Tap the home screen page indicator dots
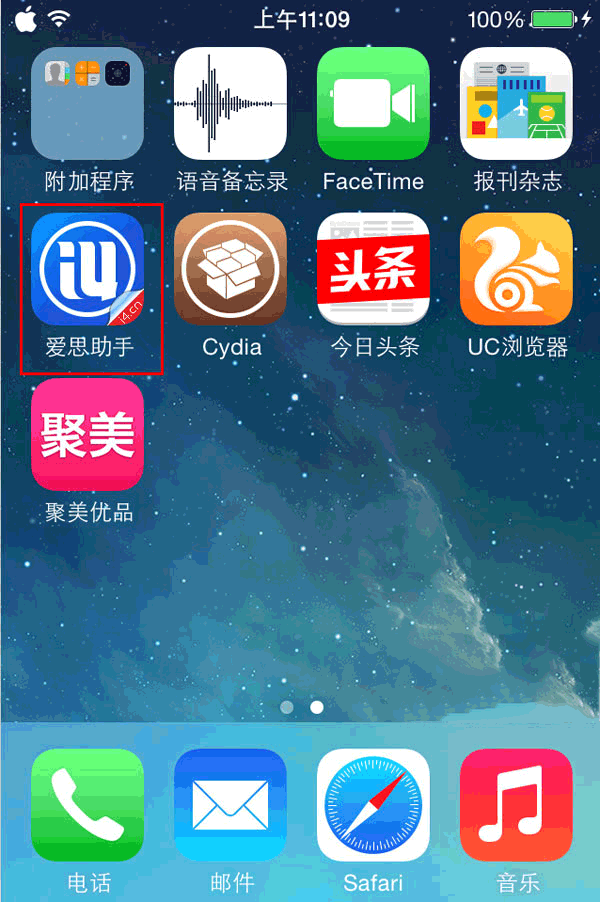 tap(302, 707)
